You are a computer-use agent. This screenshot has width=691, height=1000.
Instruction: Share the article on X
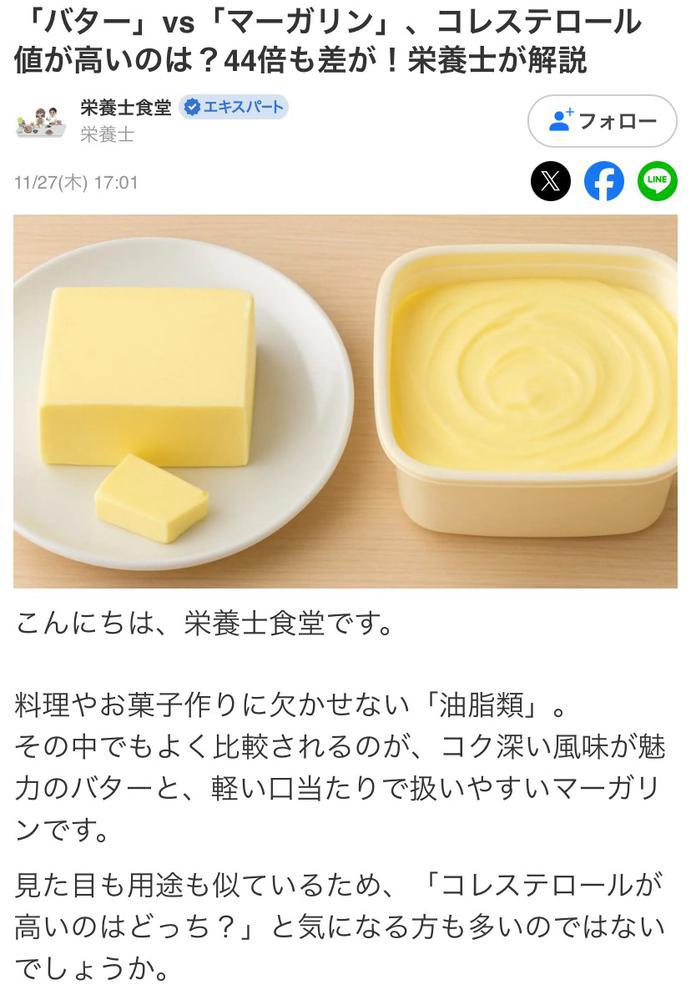coord(550,182)
